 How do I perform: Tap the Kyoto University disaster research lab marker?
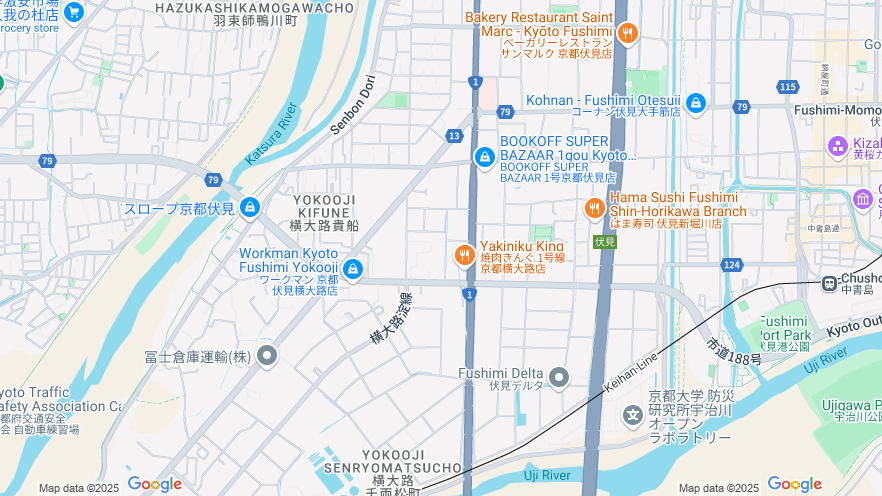click(632, 414)
